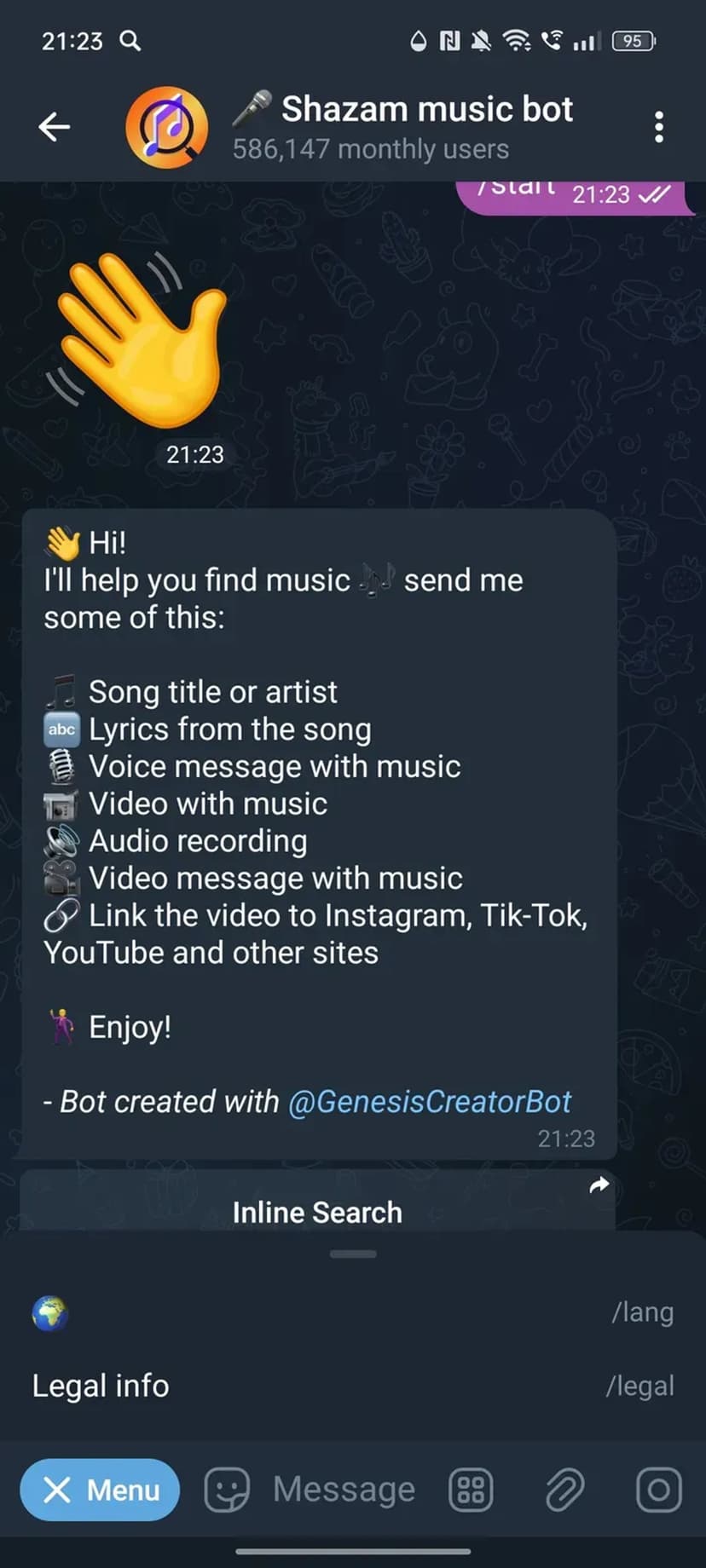Attach a file with the paperclip
Viewport: 706px width, 1568px height.
[x=564, y=1490]
